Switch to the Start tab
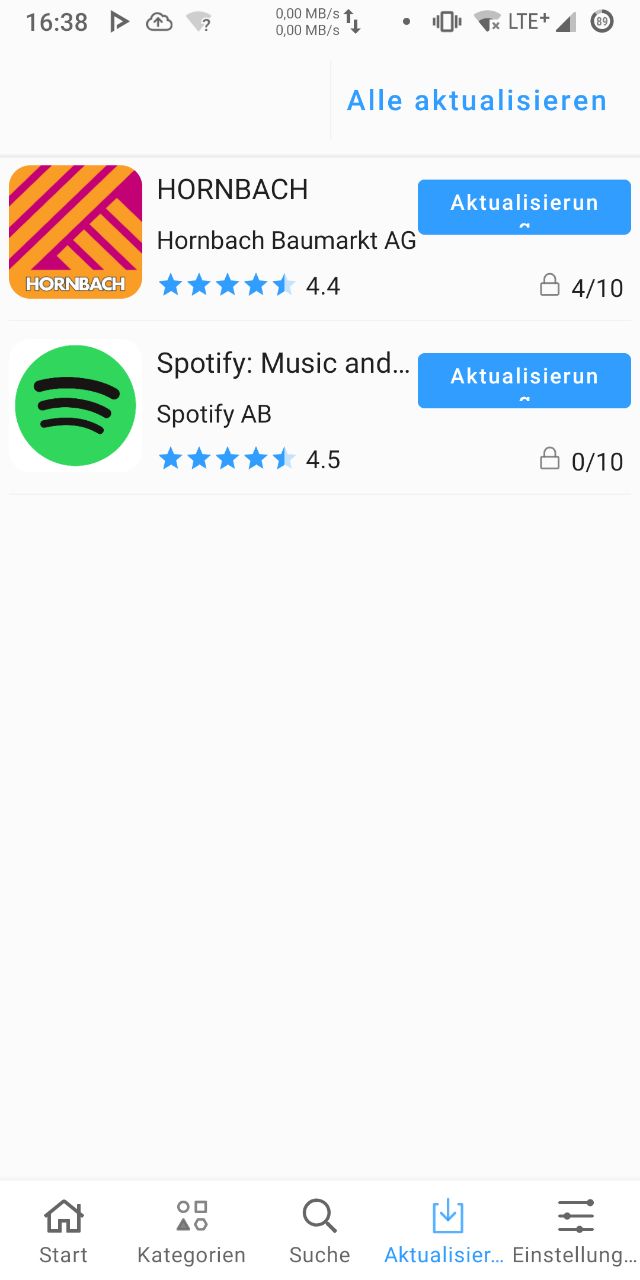The width and height of the screenshot is (640, 1280). coord(63,1232)
